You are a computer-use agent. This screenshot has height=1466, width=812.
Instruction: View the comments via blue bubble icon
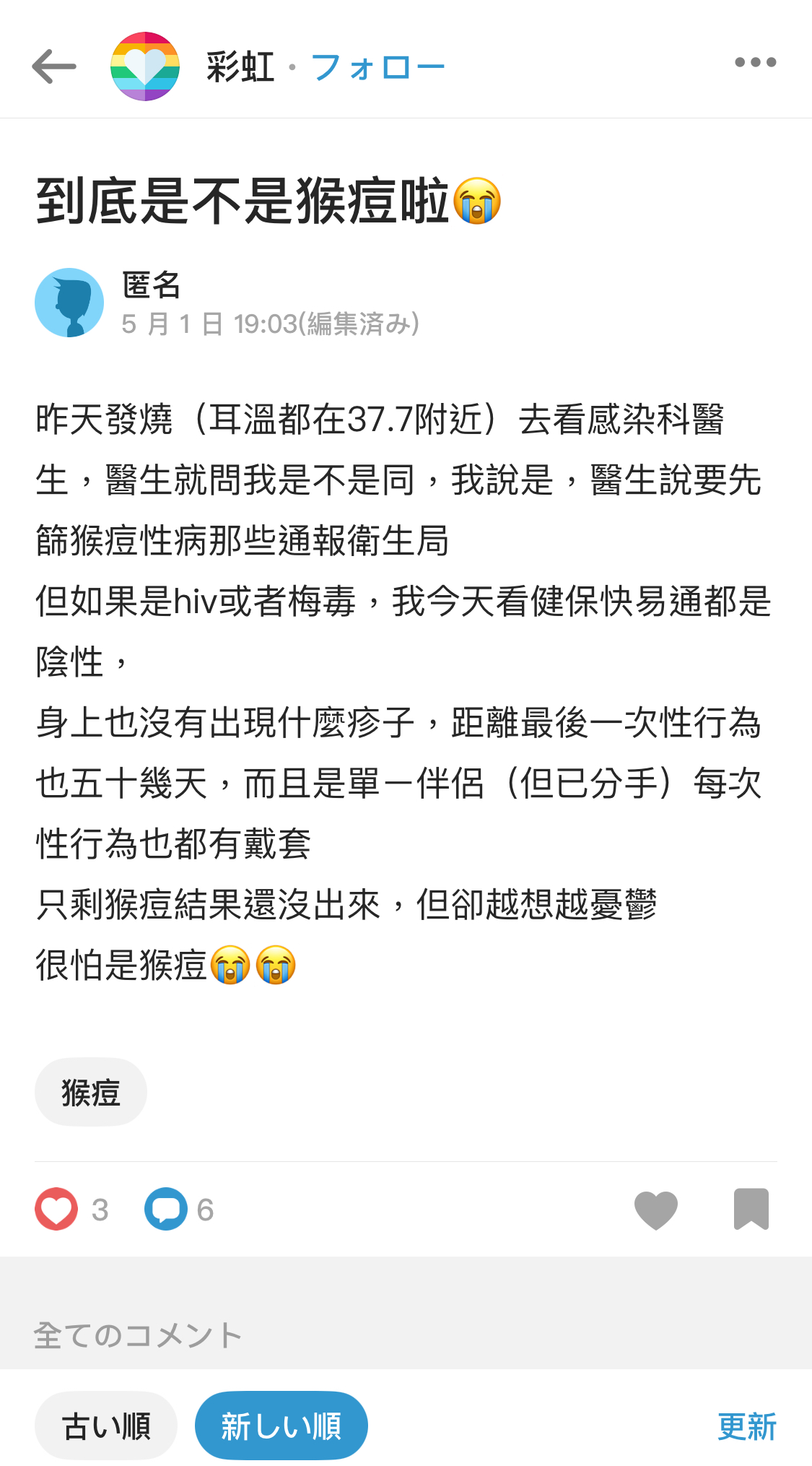(166, 1209)
